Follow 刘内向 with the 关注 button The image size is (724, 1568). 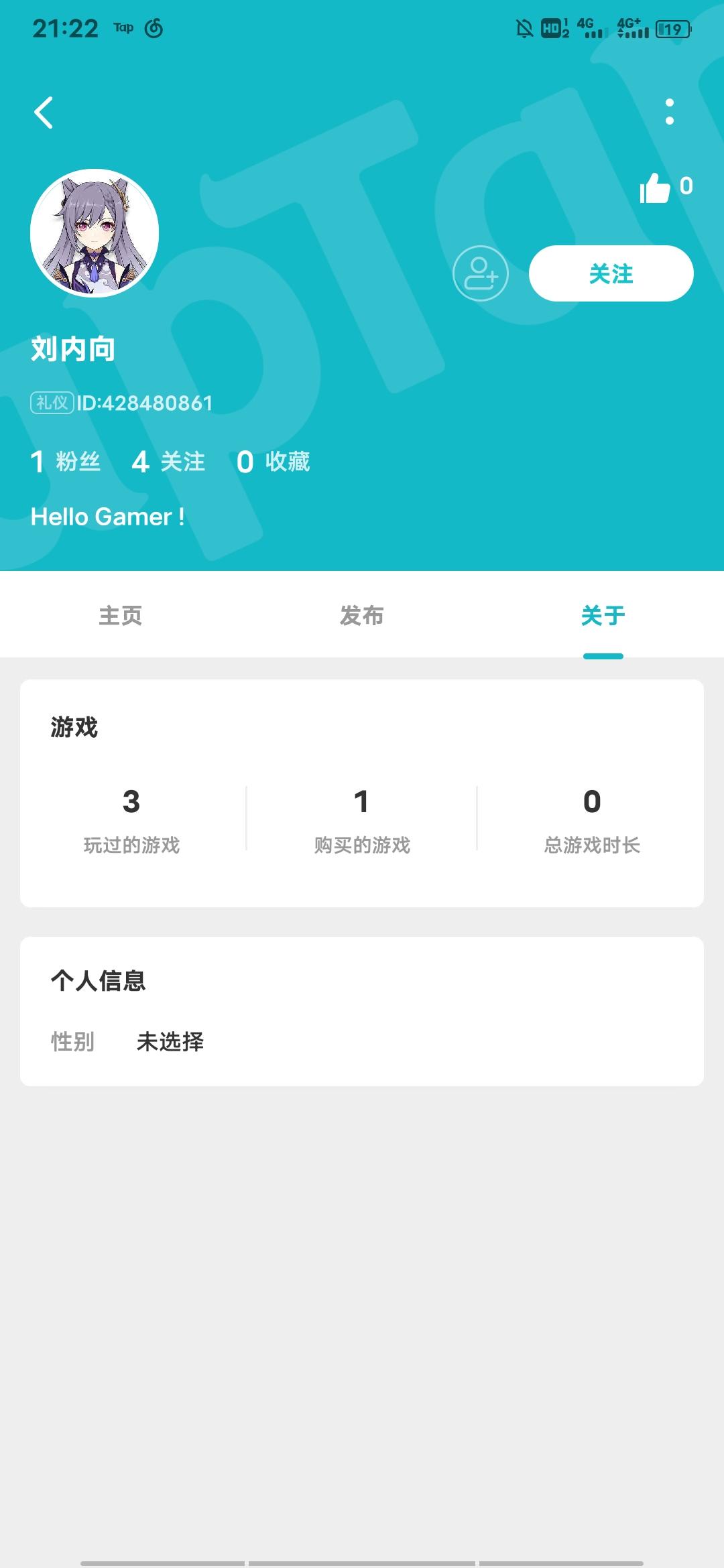coord(611,273)
